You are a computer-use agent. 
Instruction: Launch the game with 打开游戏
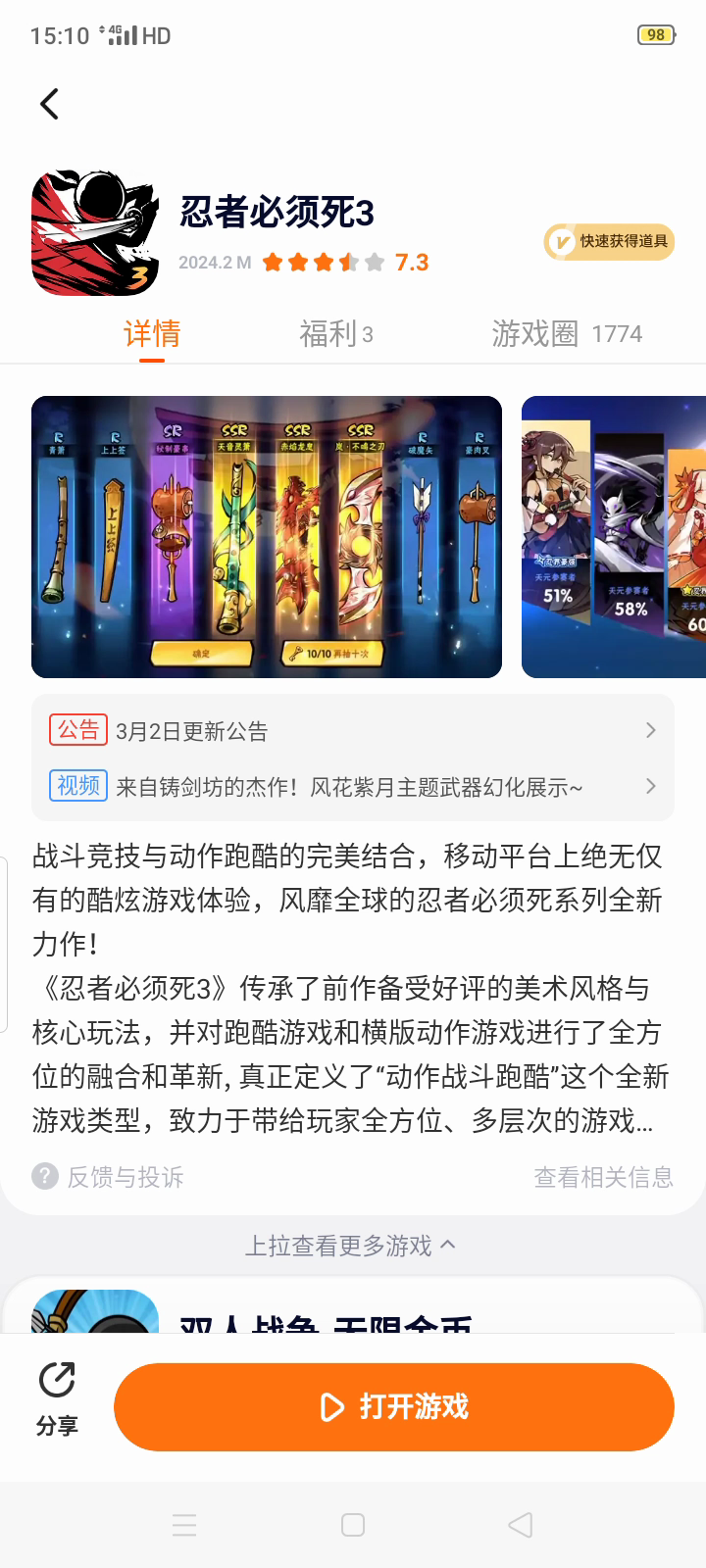coord(394,1407)
